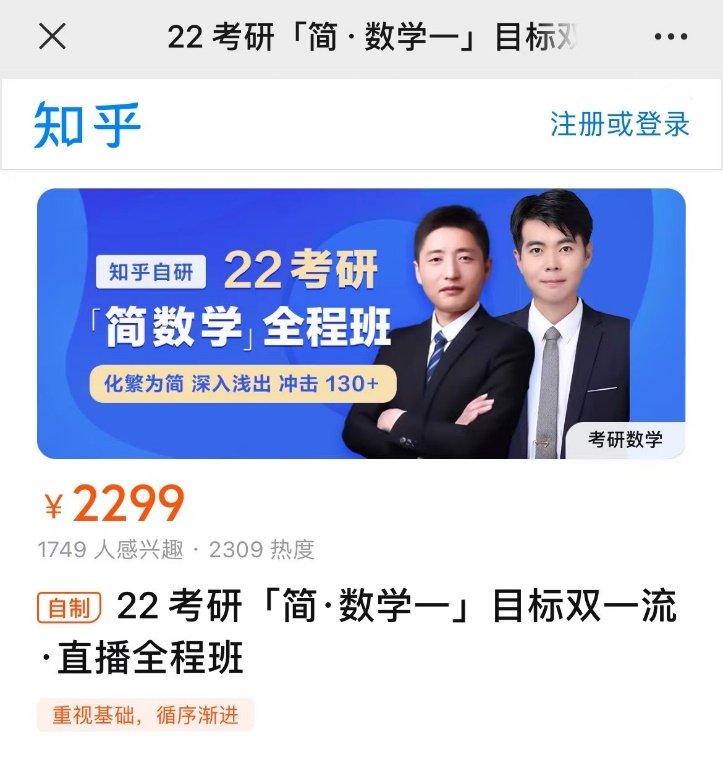Open the 22考研 简数学全程班 course banner
Screen dimensions: 723x758
(x=361, y=323)
